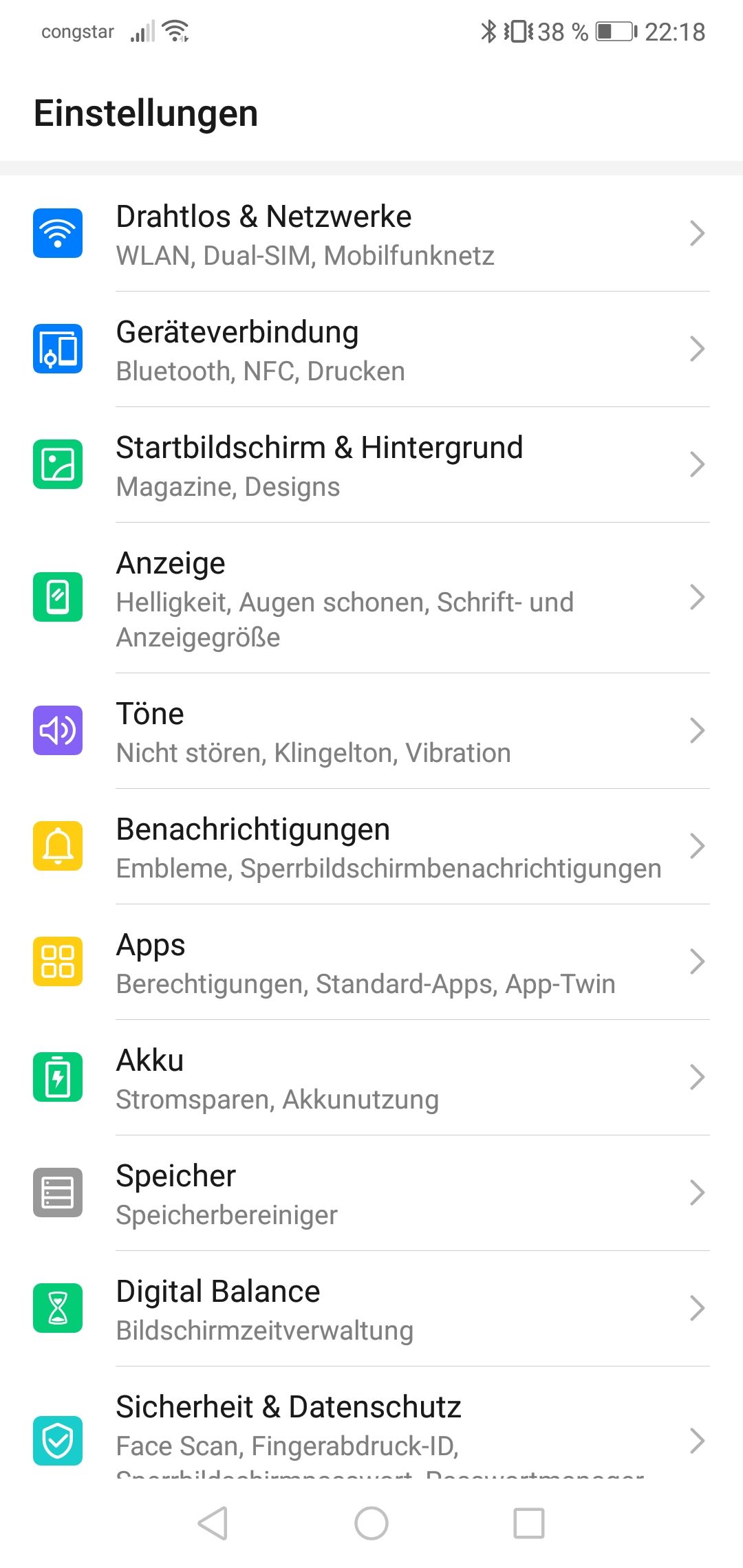Open Benachrichtigungen settings
The width and height of the screenshot is (743, 1568).
(x=371, y=847)
